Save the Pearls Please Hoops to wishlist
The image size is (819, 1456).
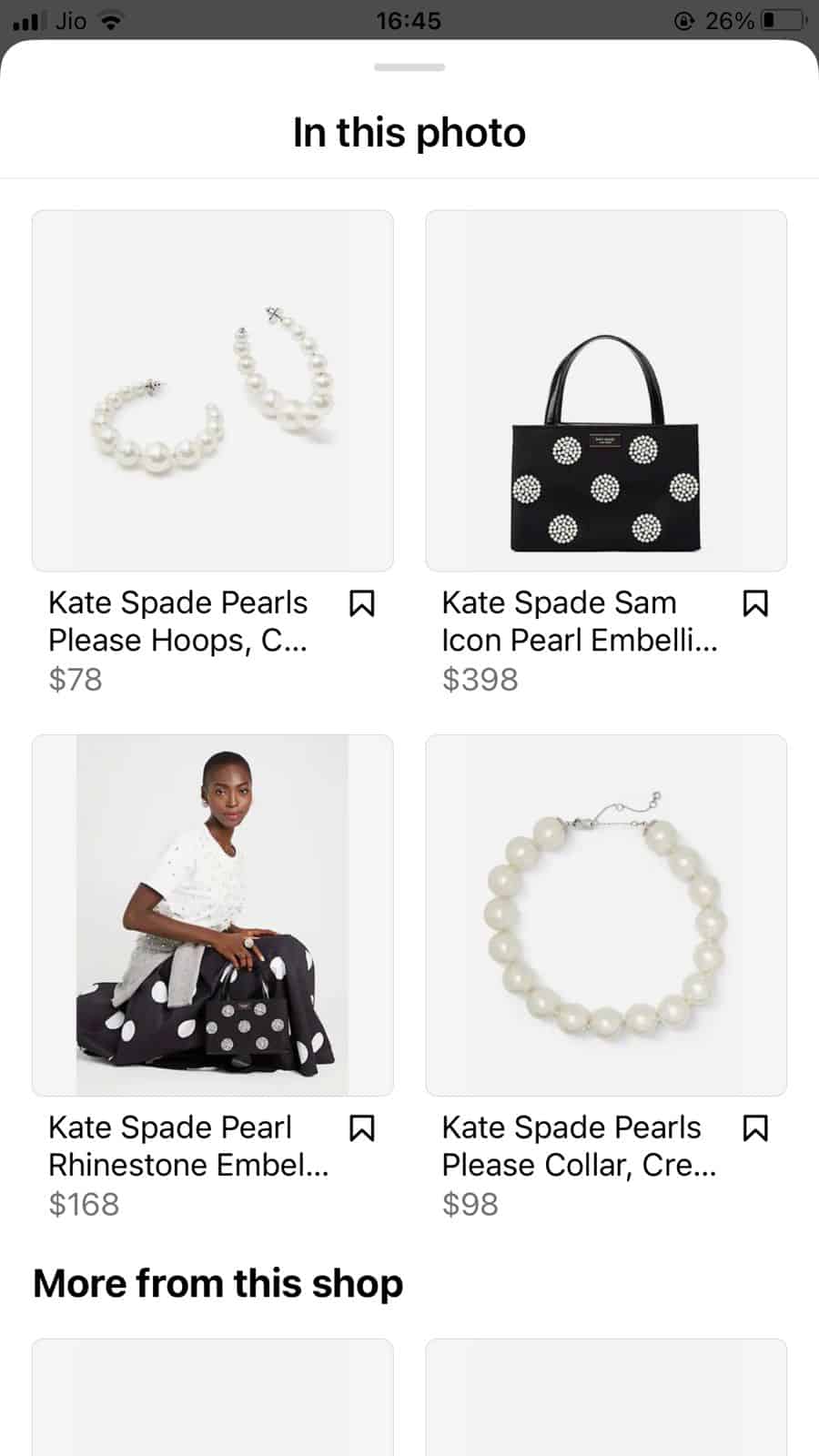click(362, 603)
